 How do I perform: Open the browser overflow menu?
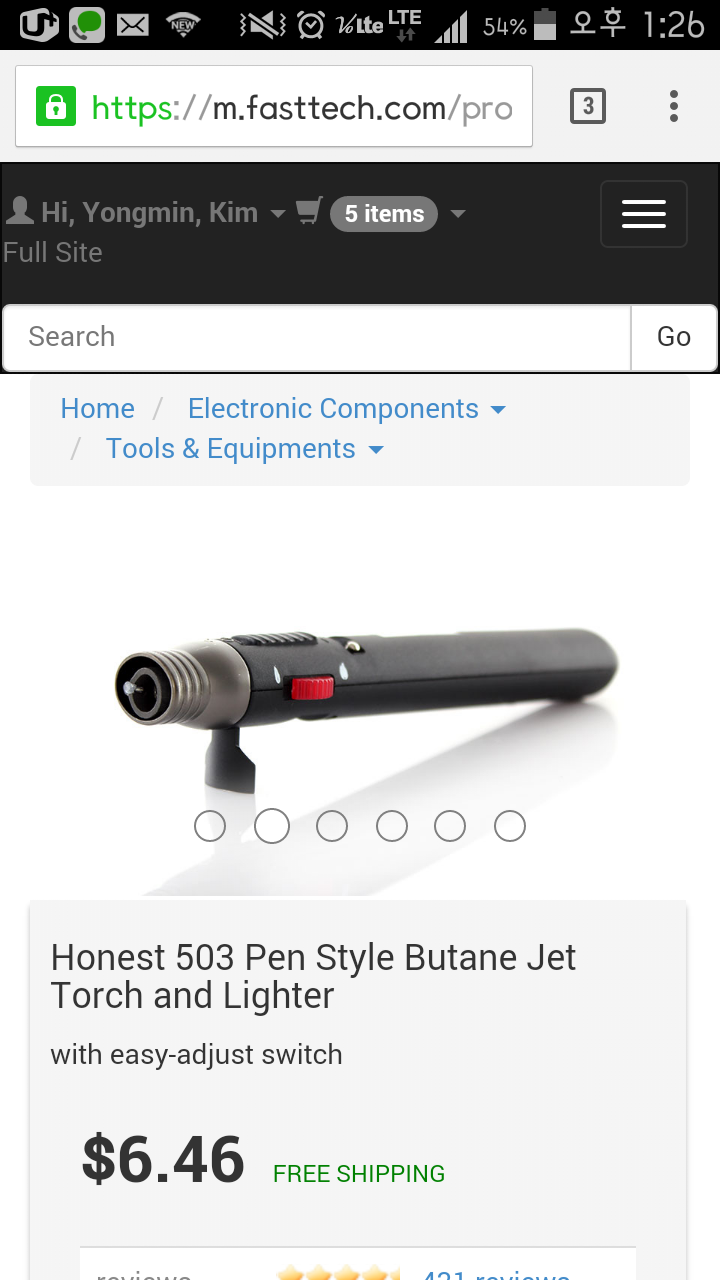tap(674, 106)
